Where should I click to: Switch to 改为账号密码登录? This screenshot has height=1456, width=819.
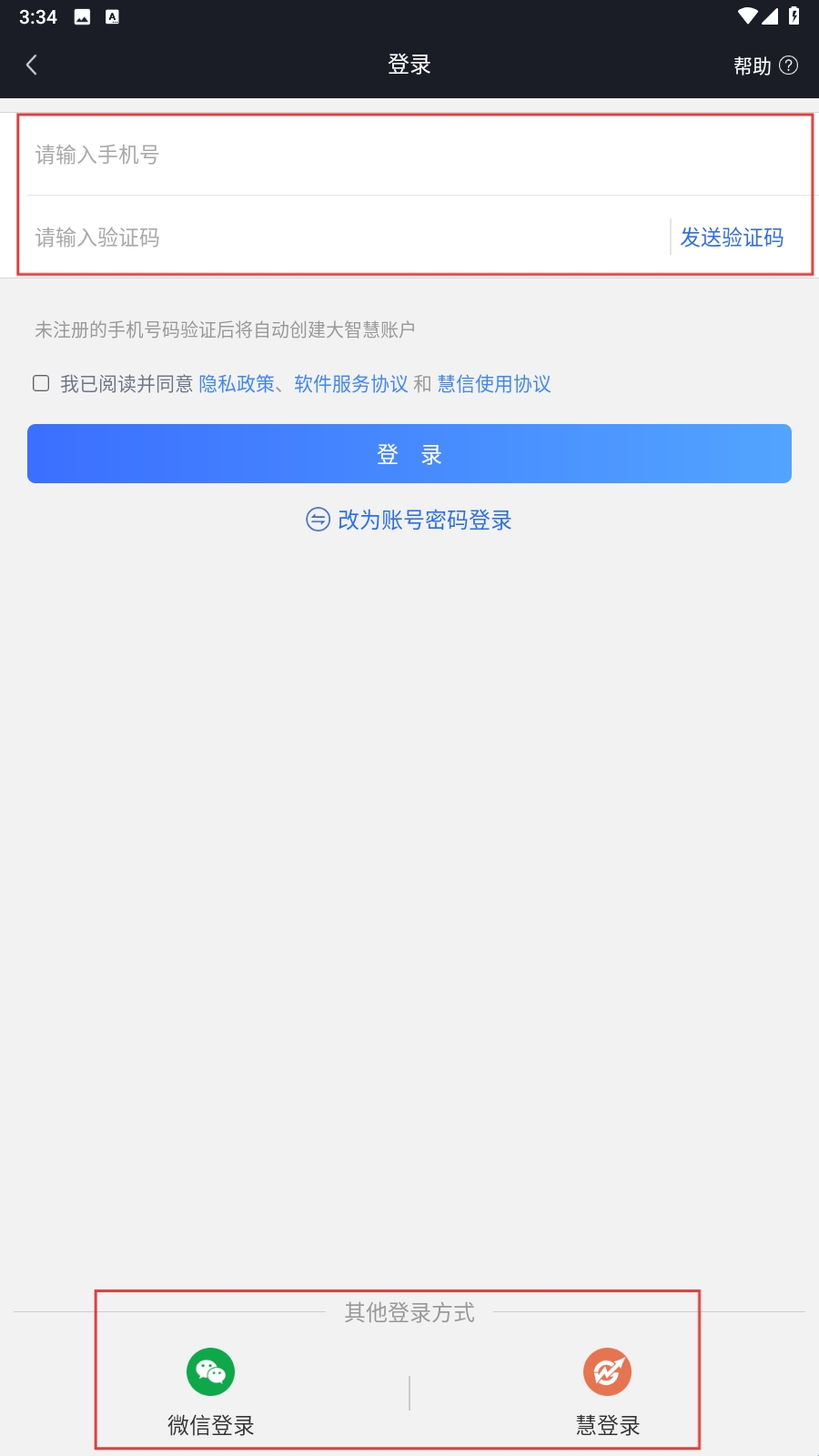[409, 520]
